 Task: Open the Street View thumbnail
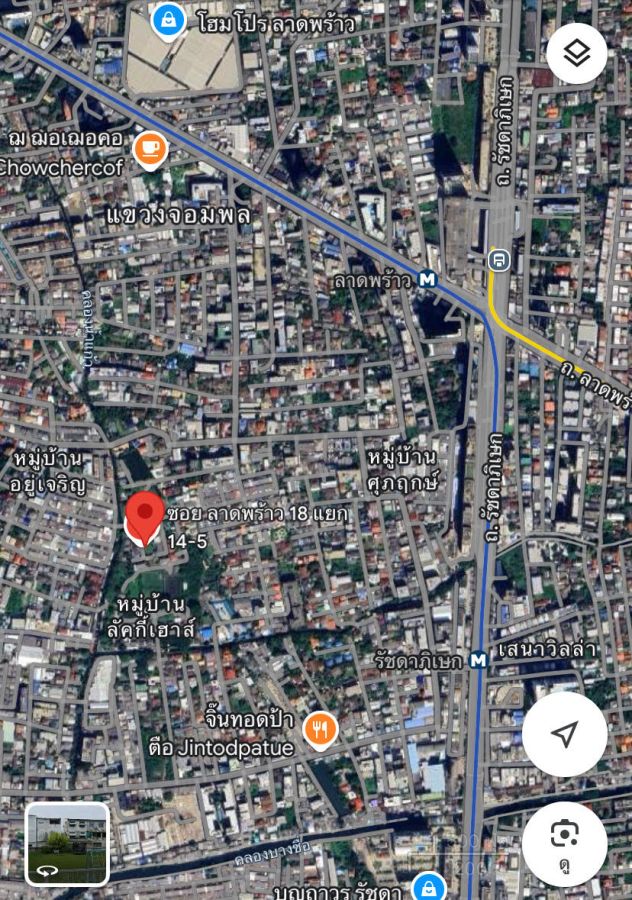tap(67, 843)
